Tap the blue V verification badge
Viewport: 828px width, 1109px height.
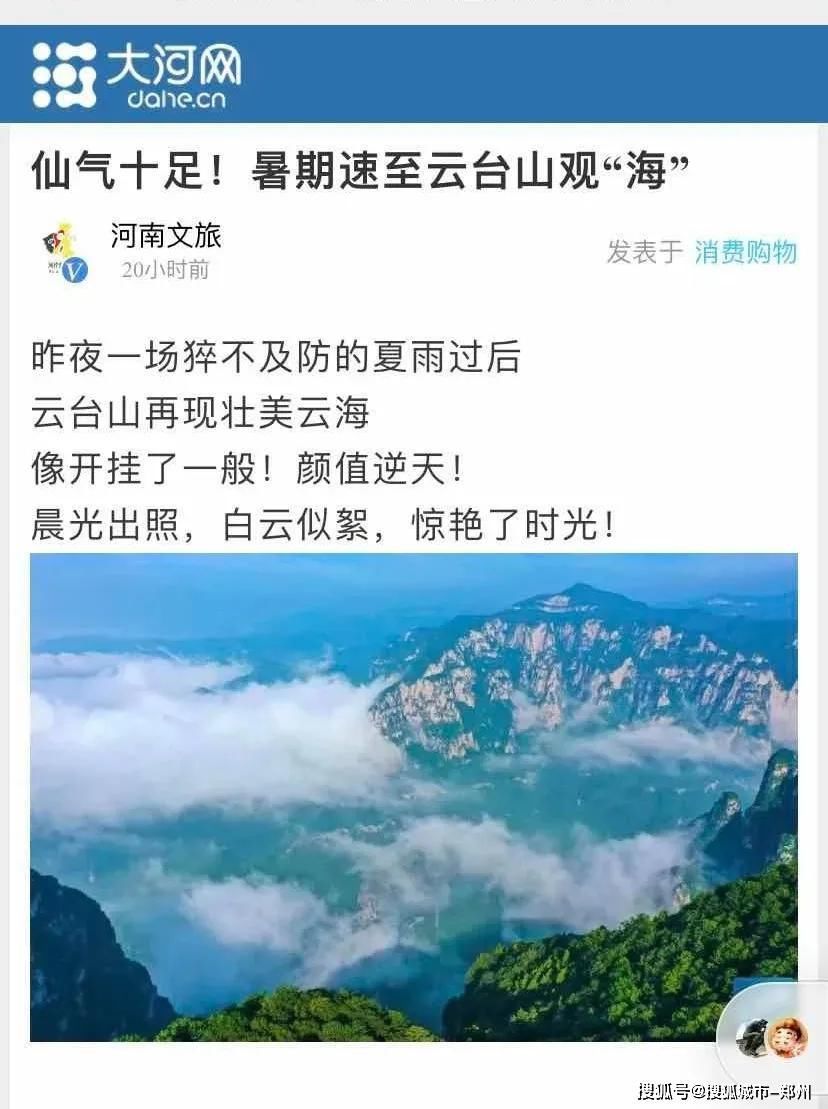click(74, 265)
